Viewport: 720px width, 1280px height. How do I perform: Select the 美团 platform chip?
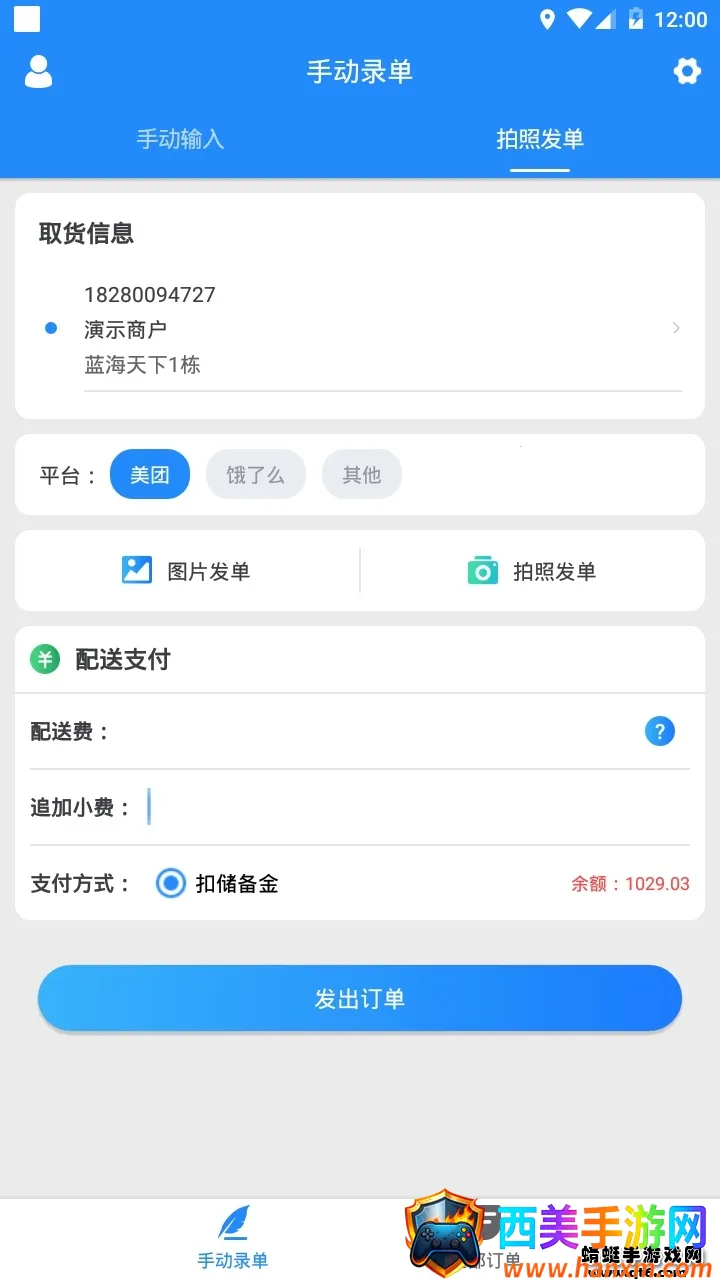pos(150,475)
